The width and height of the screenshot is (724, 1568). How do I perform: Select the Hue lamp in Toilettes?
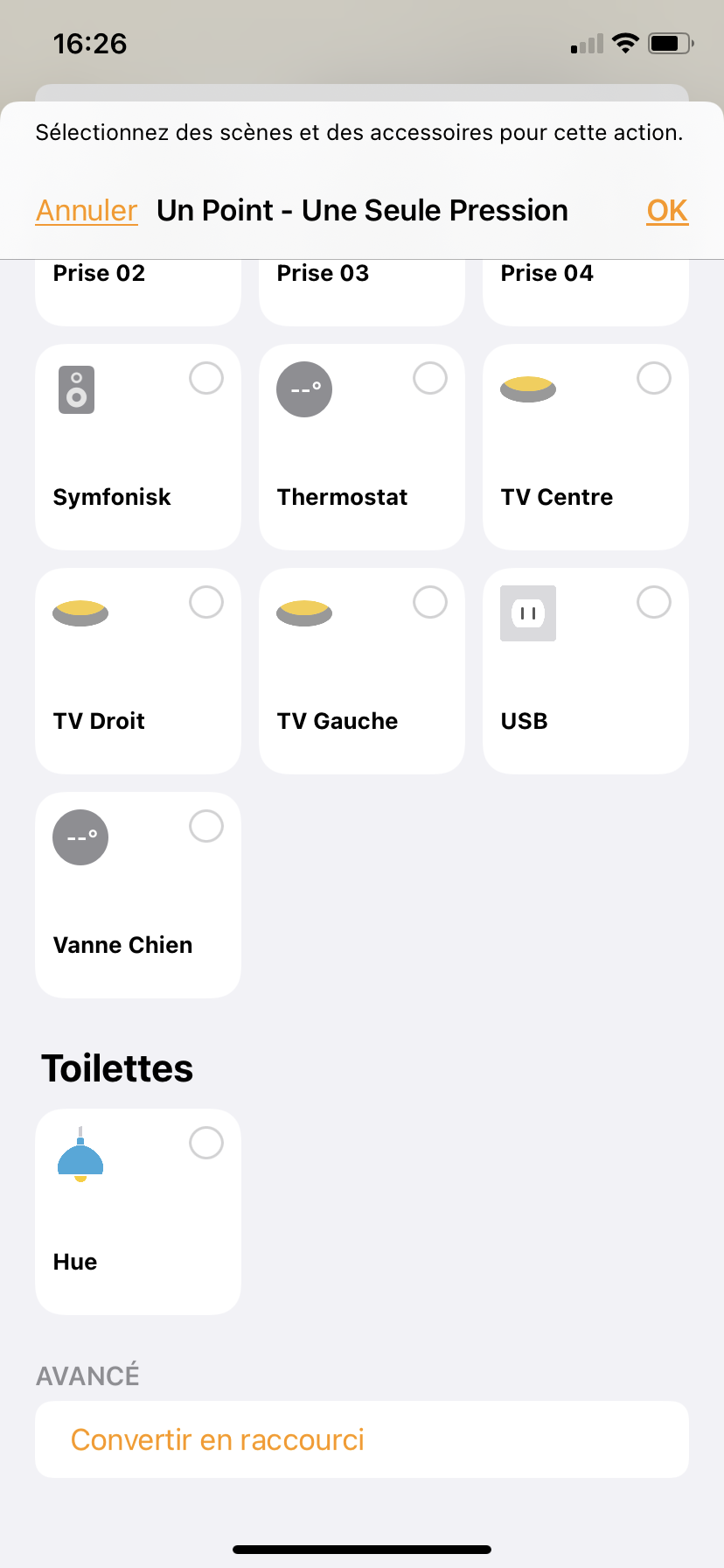click(x=138, y=1212)
